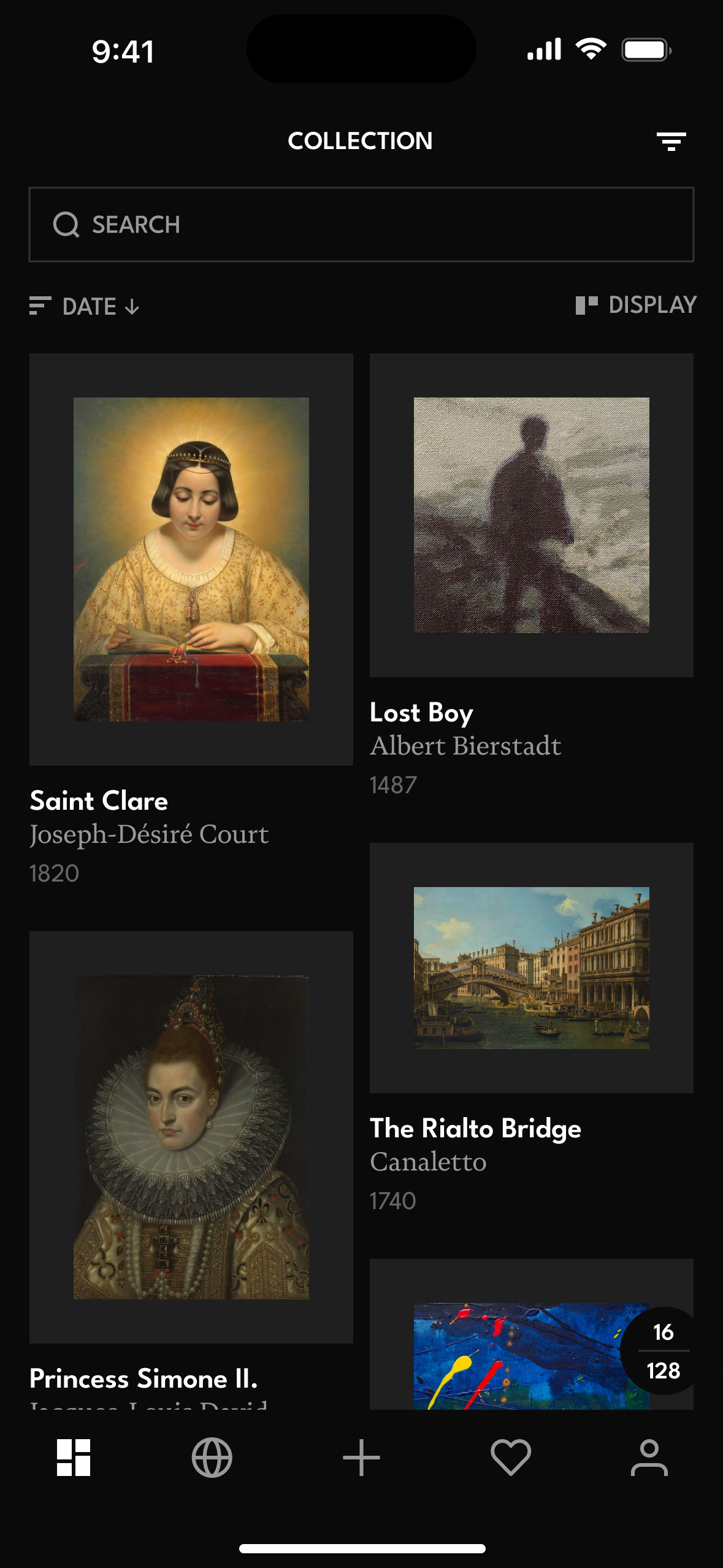Viewport: 723px width, 1568px height.
Task: Open the Lost Boy artwork
Action: click(531, 515)
